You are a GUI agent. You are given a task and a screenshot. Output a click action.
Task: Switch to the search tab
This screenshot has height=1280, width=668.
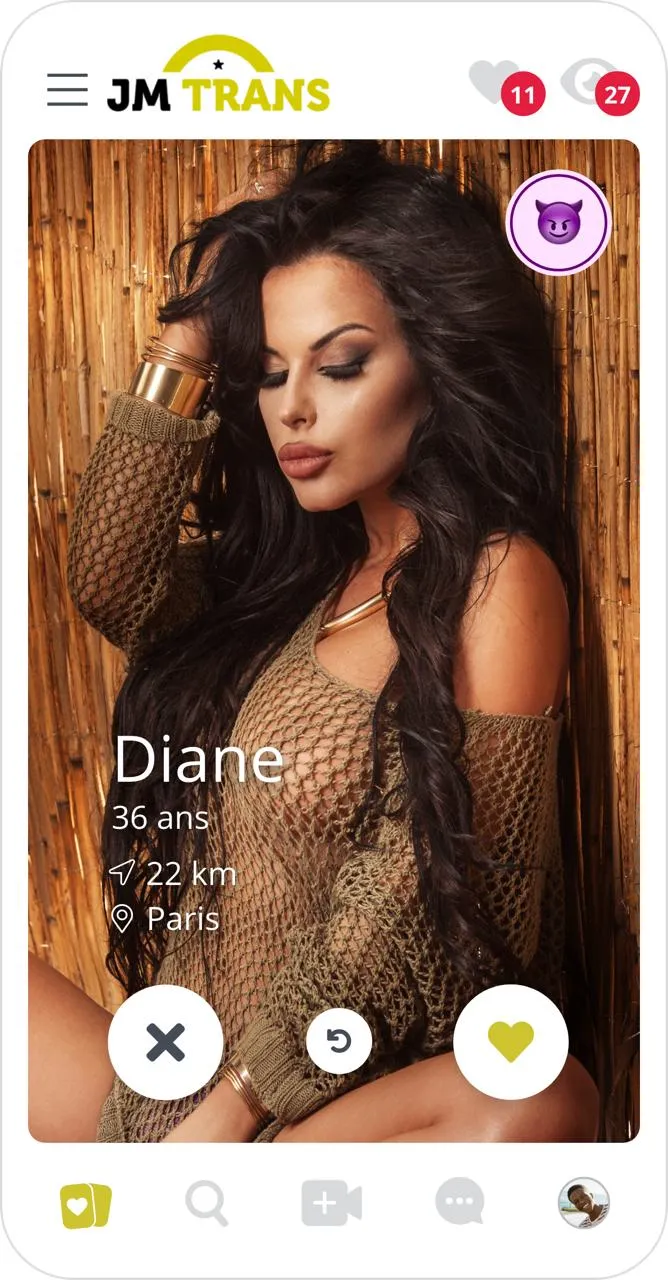pos(206,1203)
